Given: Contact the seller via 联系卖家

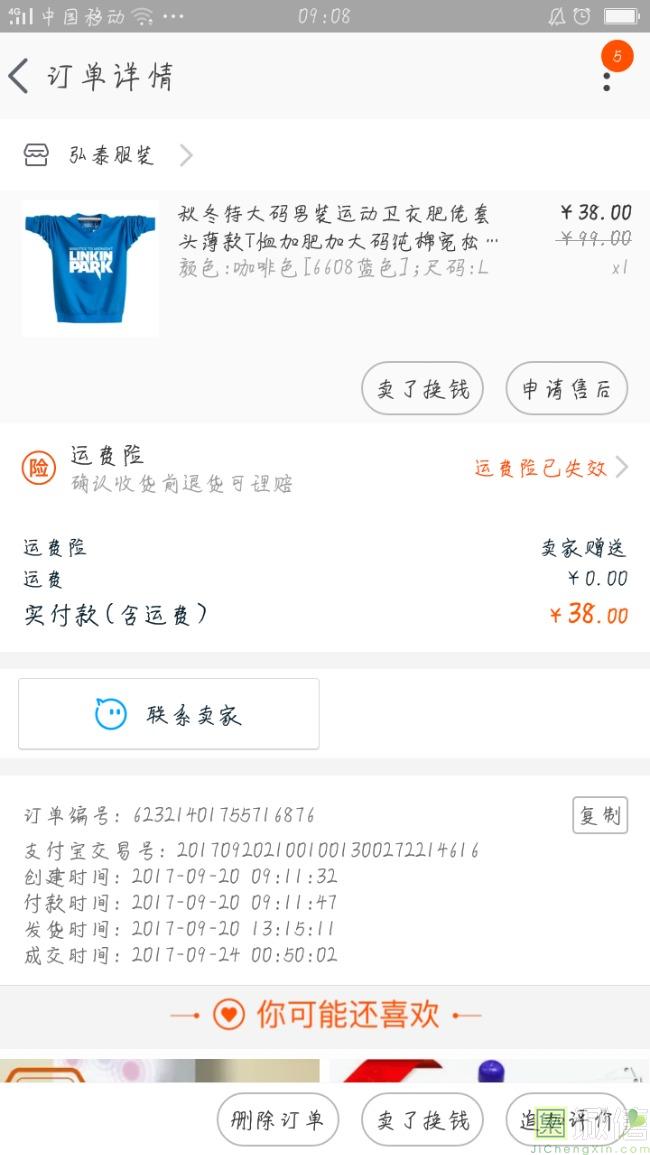Looking at the screenshot, I should click(169, 714).
